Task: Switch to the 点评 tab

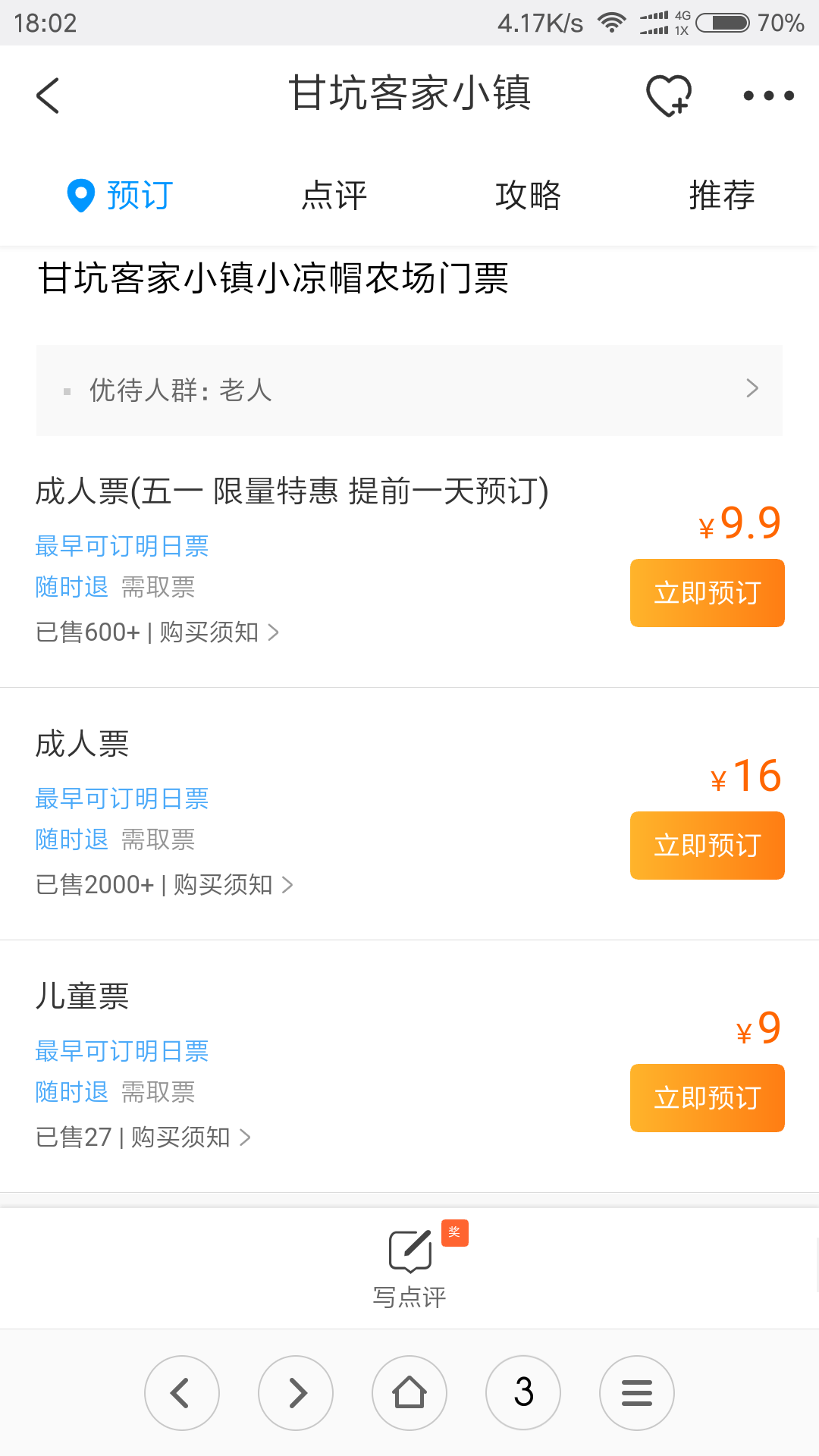Action: pos(334,196)
